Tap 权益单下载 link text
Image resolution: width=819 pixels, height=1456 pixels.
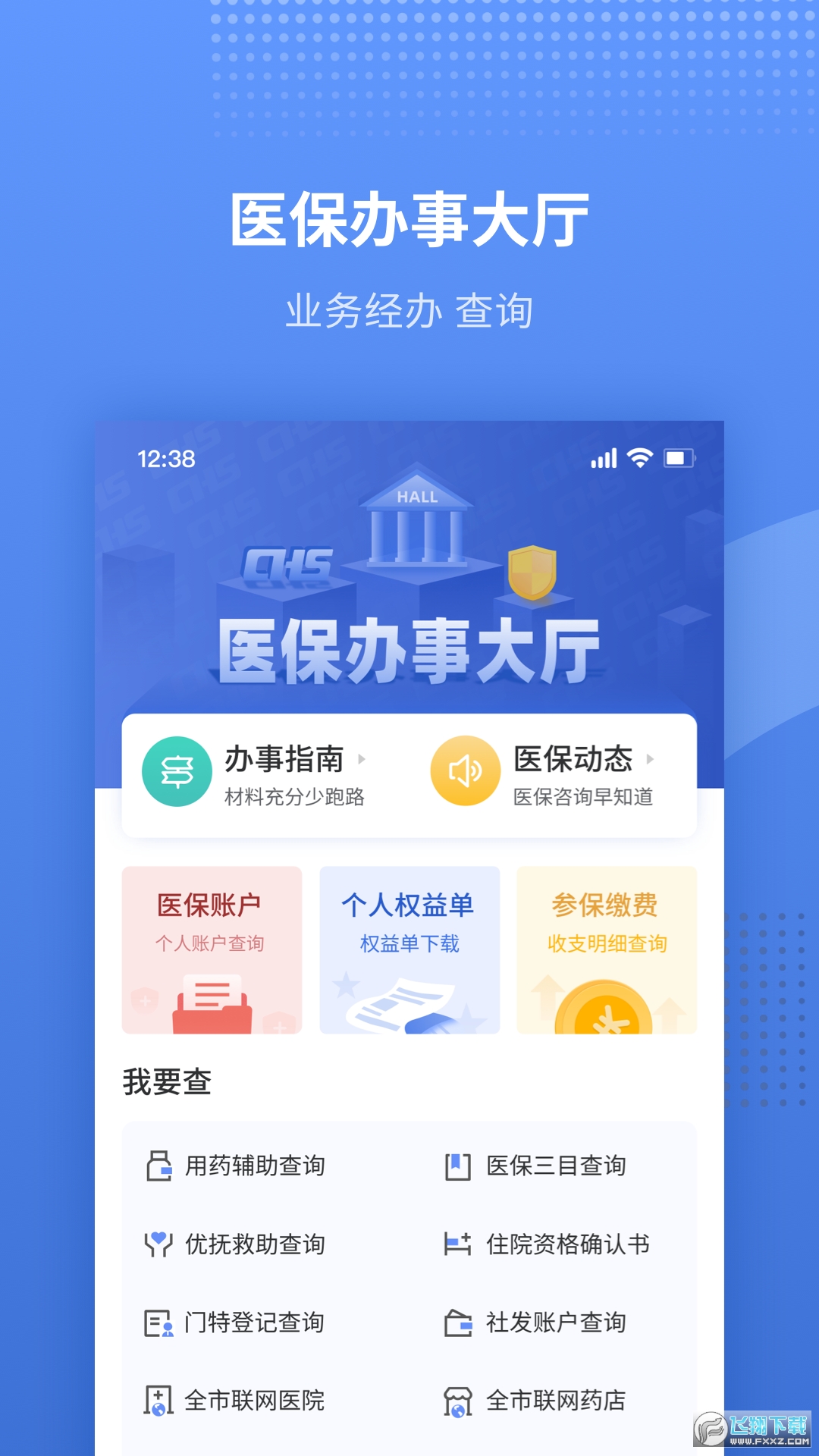tap(409, 943)
